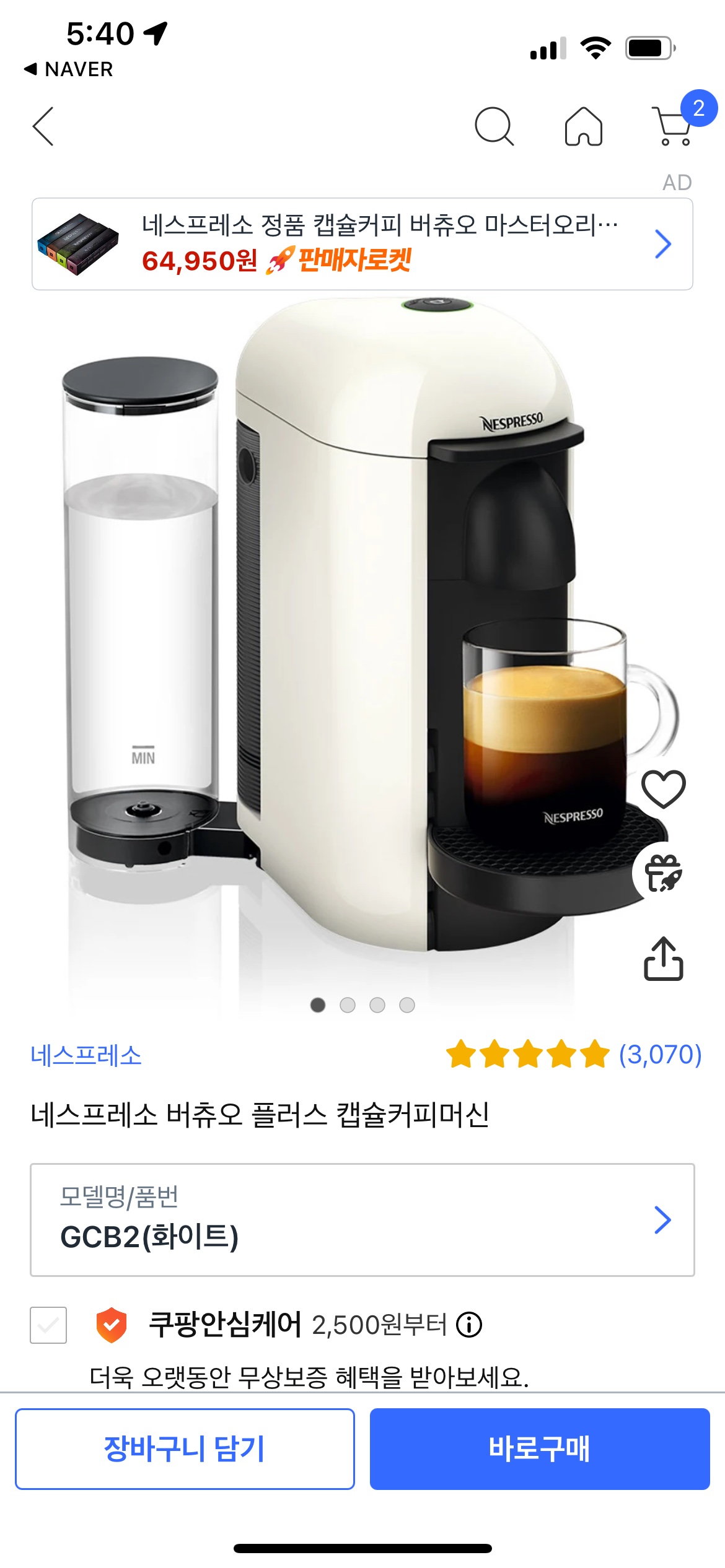Add product to wishlist with heart icon
725x1568 pixels.
tap(664, 789)
